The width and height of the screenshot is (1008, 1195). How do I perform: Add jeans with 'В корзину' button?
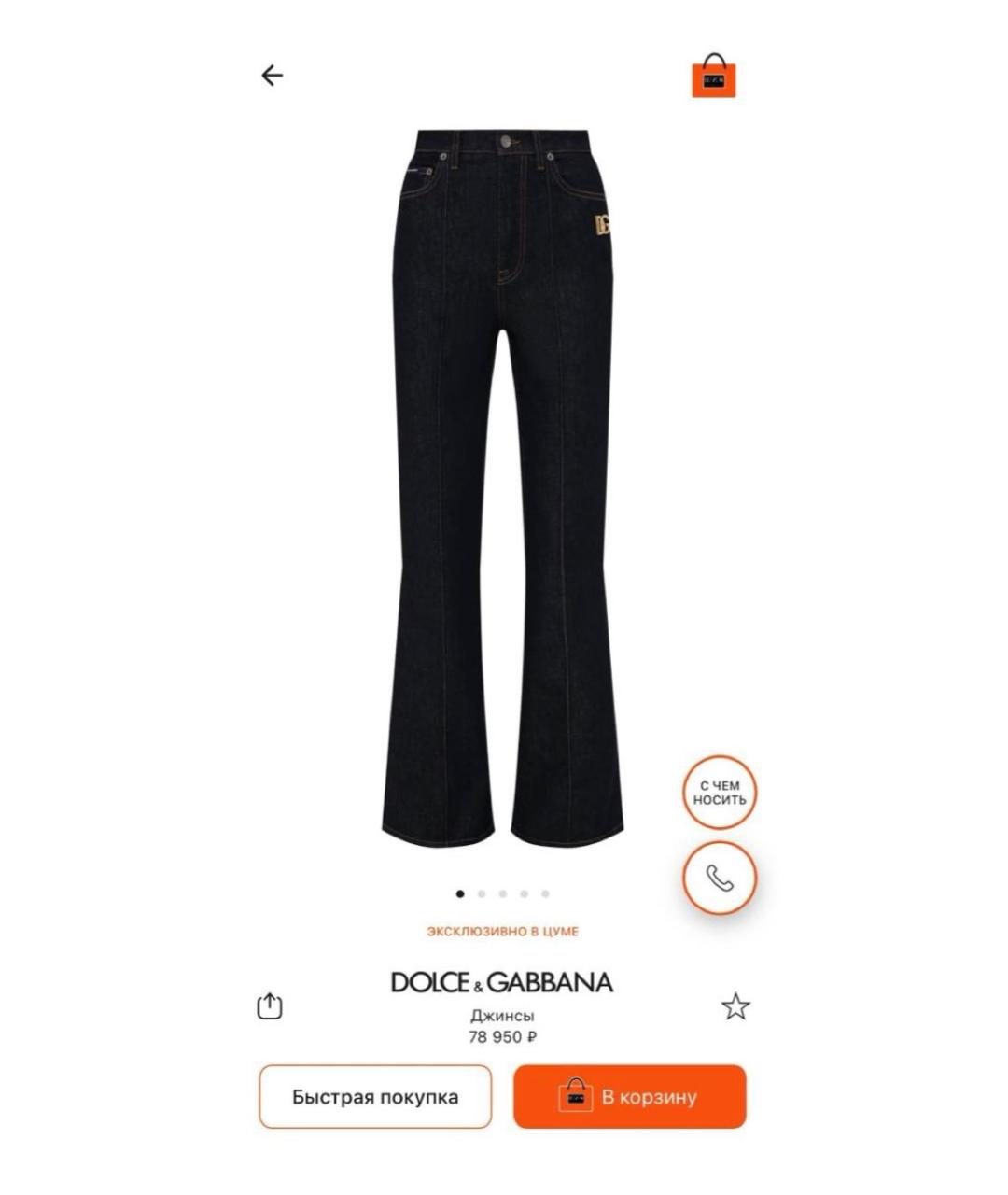coord(630,1097)
